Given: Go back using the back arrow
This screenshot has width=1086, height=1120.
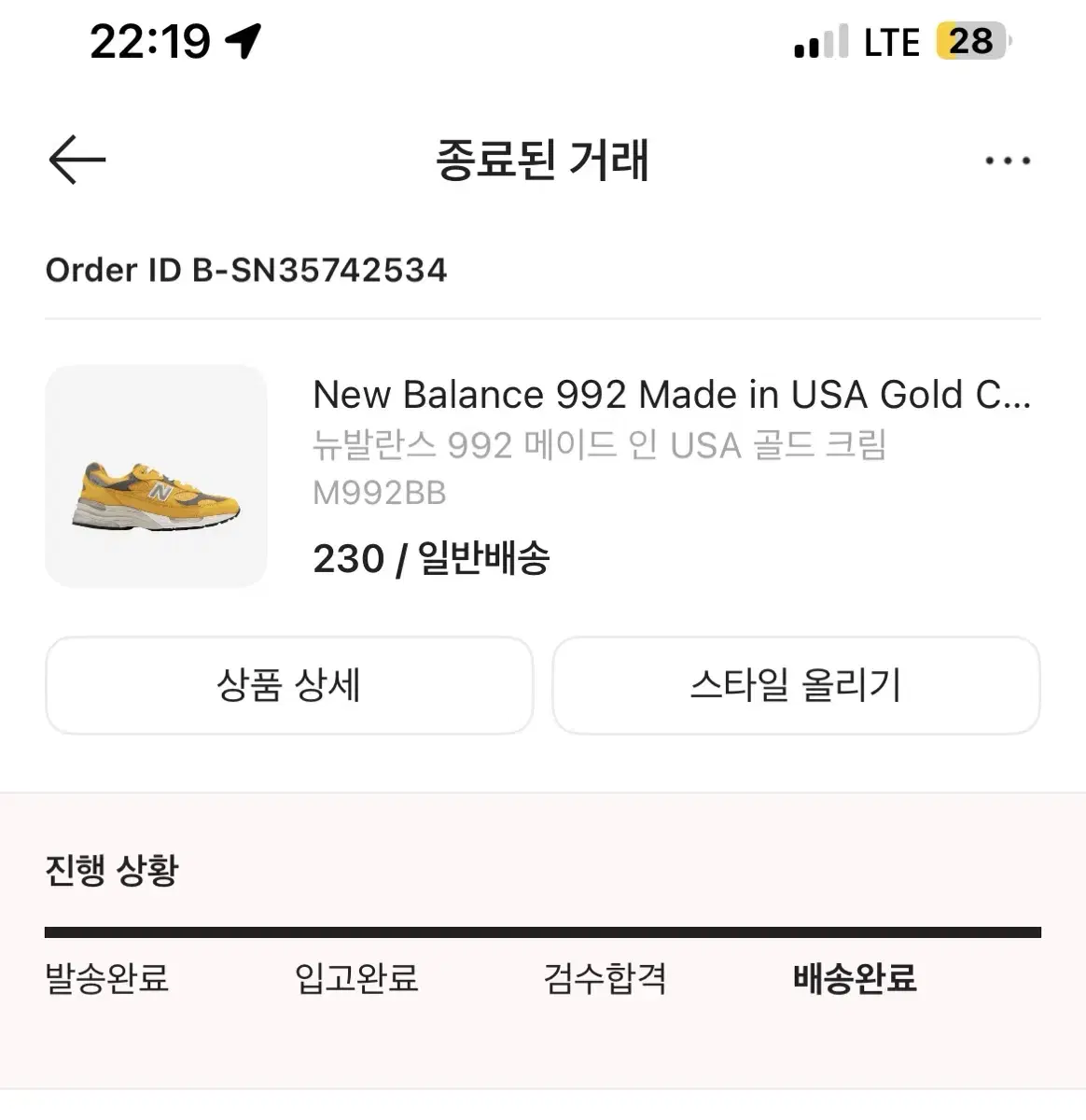Looking at the screenshot, I should tap(75, 159).
